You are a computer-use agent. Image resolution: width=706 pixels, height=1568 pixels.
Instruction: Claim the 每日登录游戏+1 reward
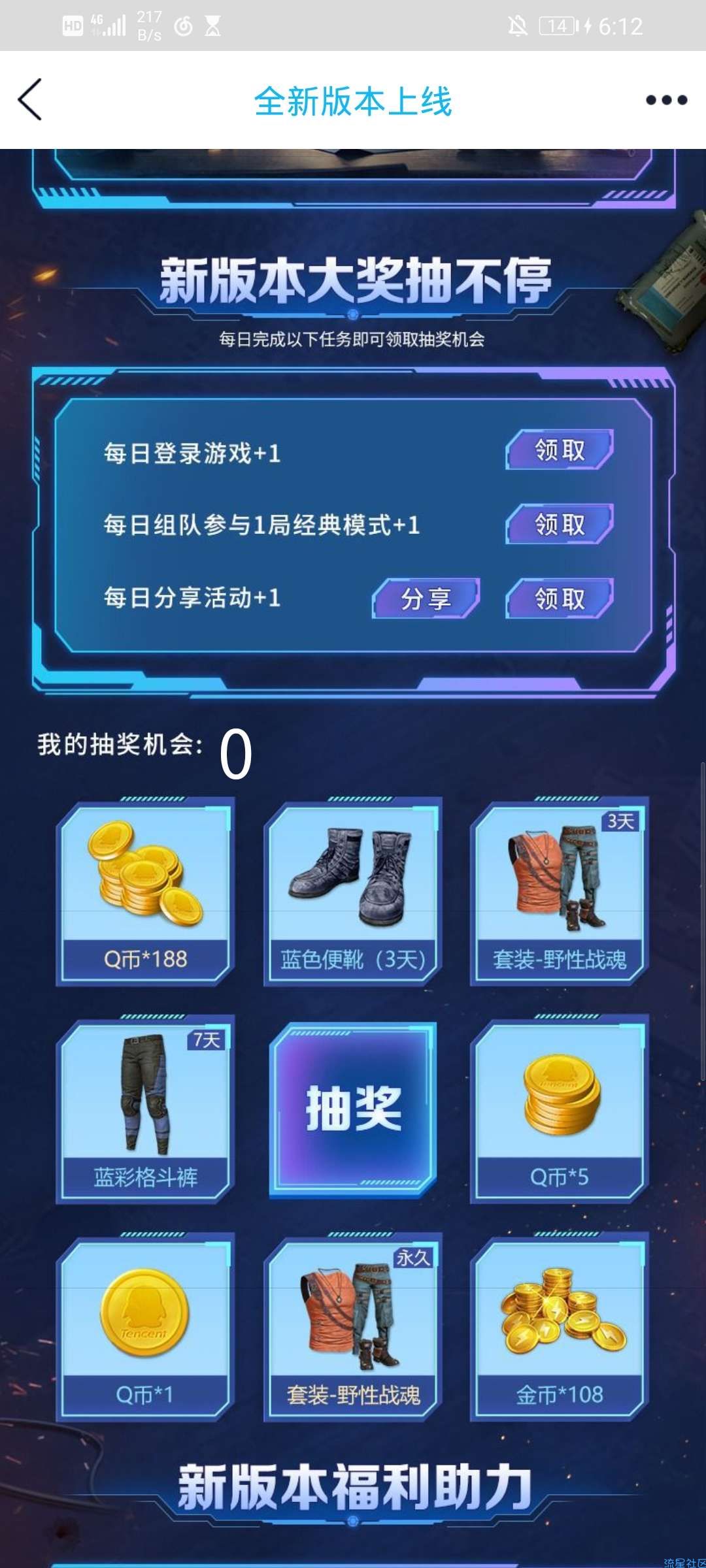pyautogui.click(x=559, y=449)
